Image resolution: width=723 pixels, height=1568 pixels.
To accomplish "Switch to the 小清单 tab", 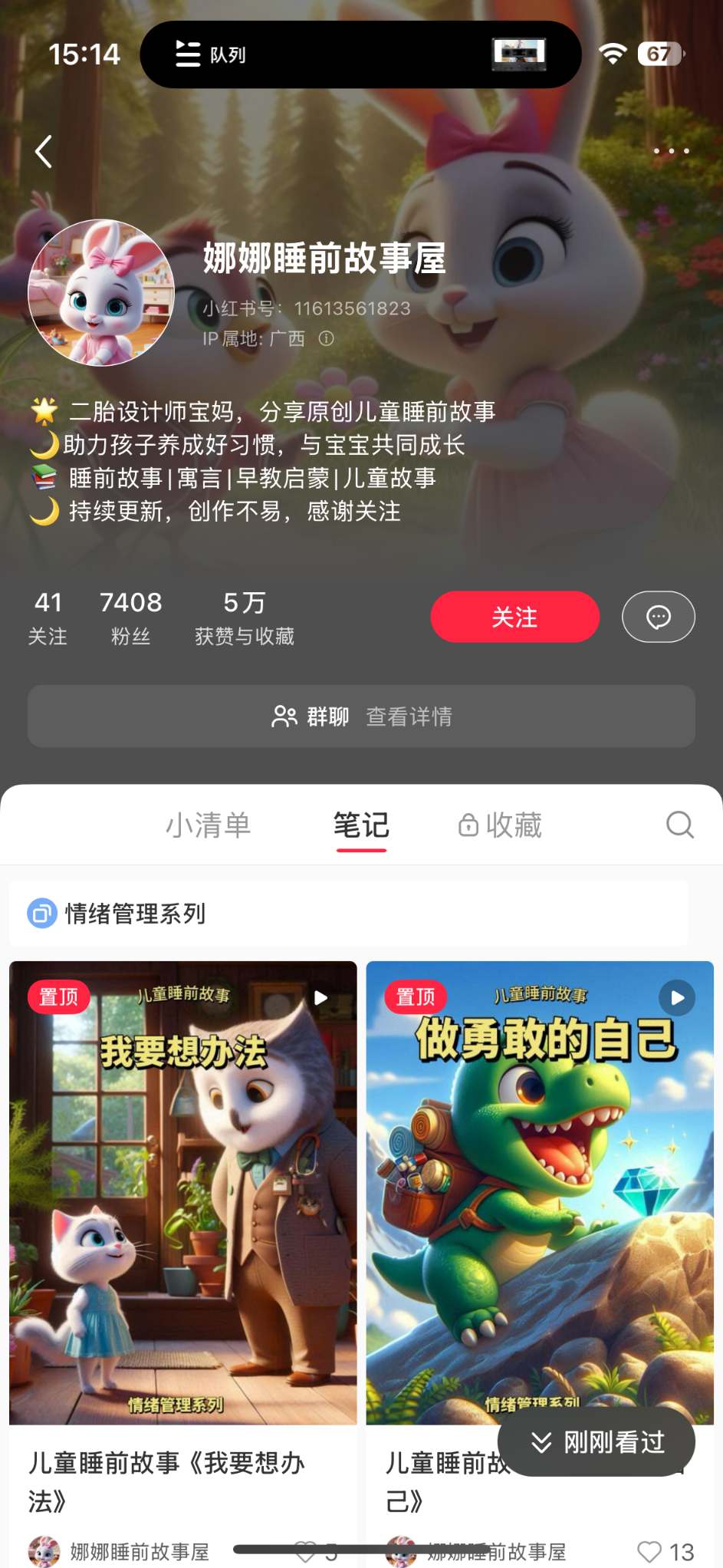I will coord(209,825).
